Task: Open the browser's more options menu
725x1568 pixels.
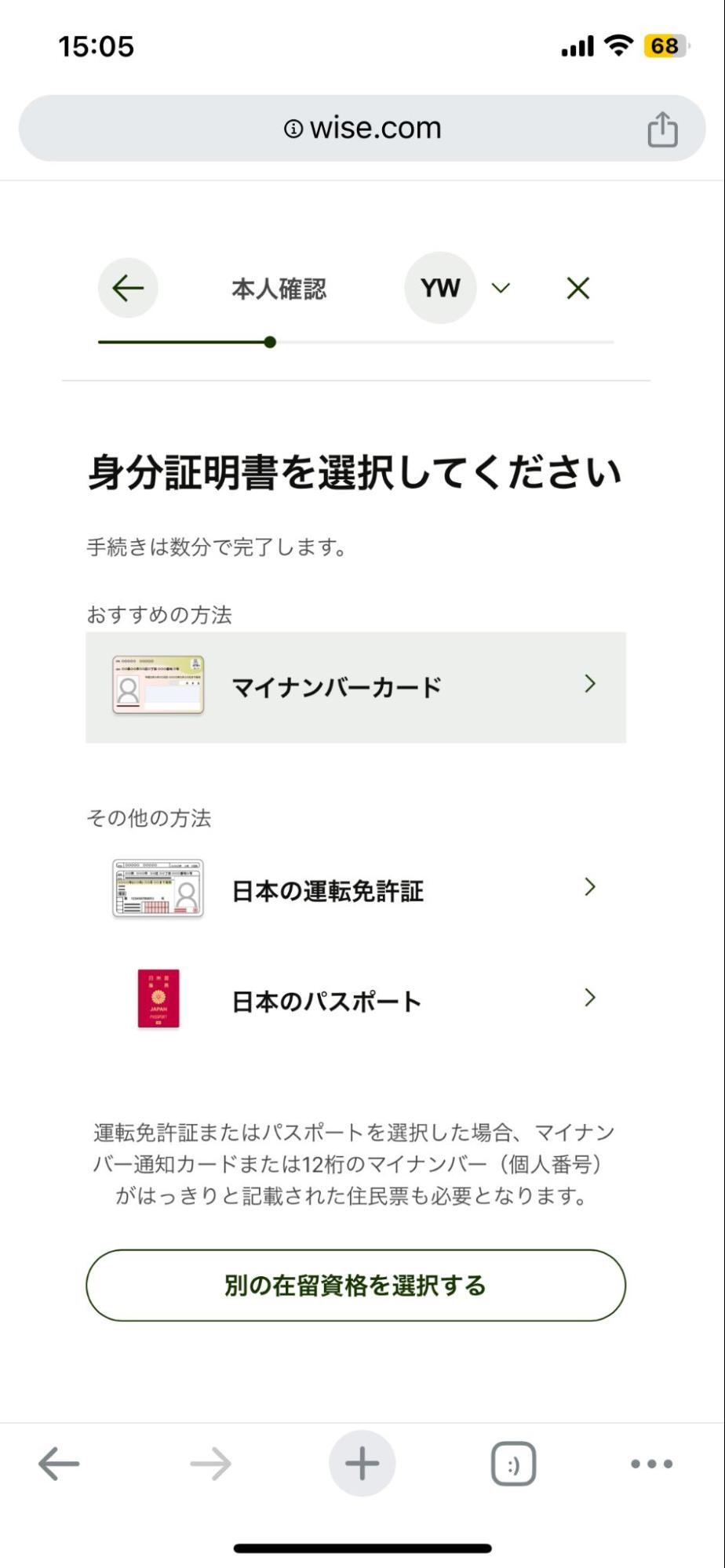Action: 651,1463
